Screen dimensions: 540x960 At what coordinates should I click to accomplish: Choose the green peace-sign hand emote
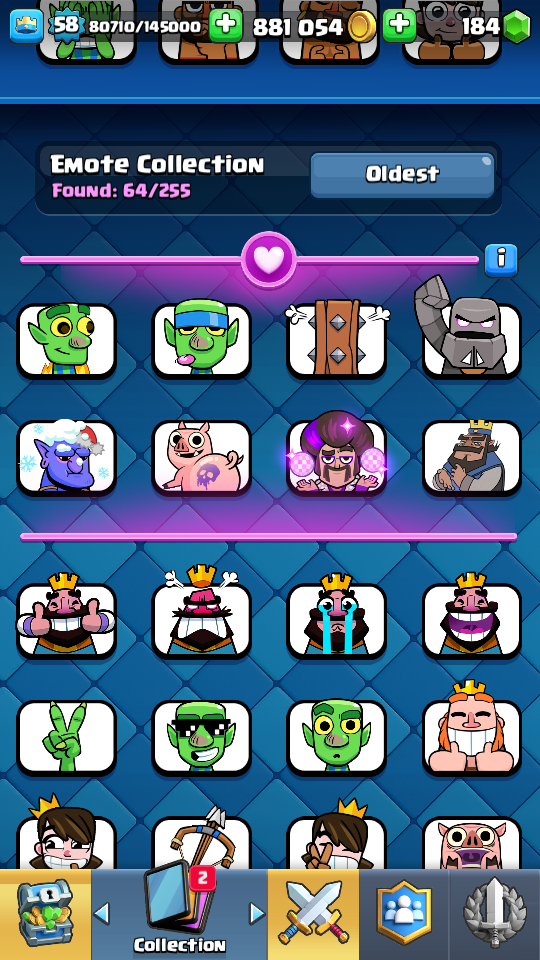[66, 737]
